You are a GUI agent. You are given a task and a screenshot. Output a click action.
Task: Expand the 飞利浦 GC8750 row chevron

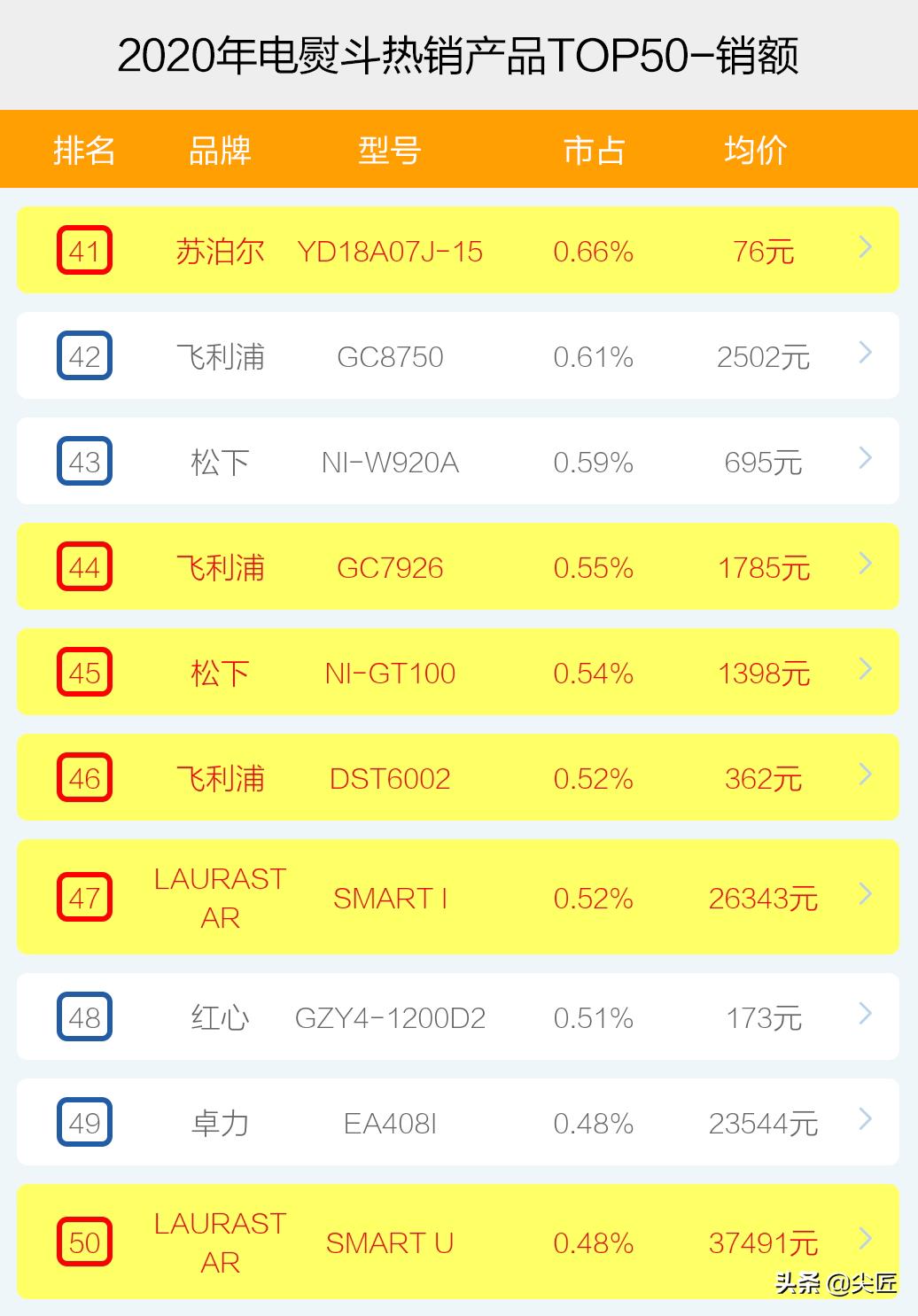(862, 354)
